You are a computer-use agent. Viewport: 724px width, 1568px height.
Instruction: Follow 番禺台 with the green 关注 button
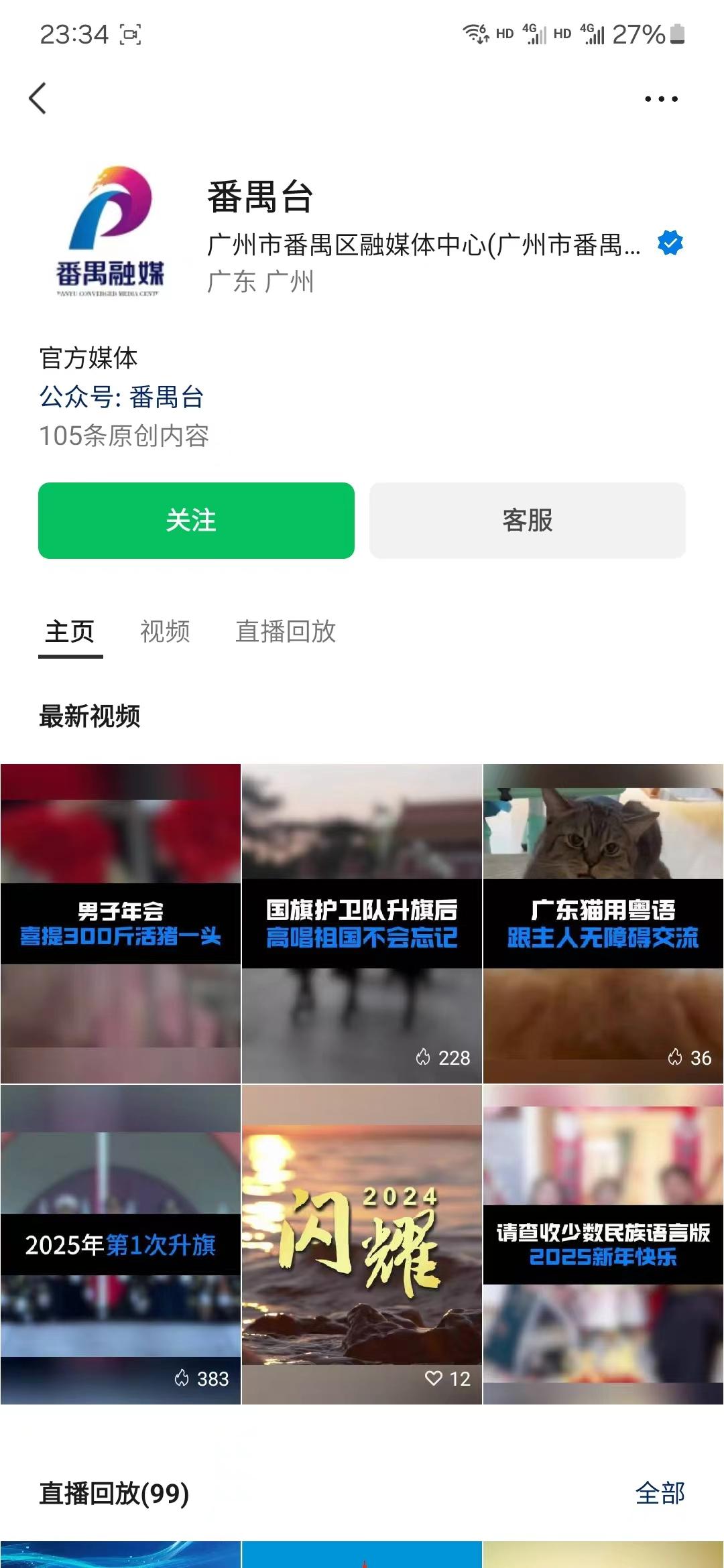point(196,520)
